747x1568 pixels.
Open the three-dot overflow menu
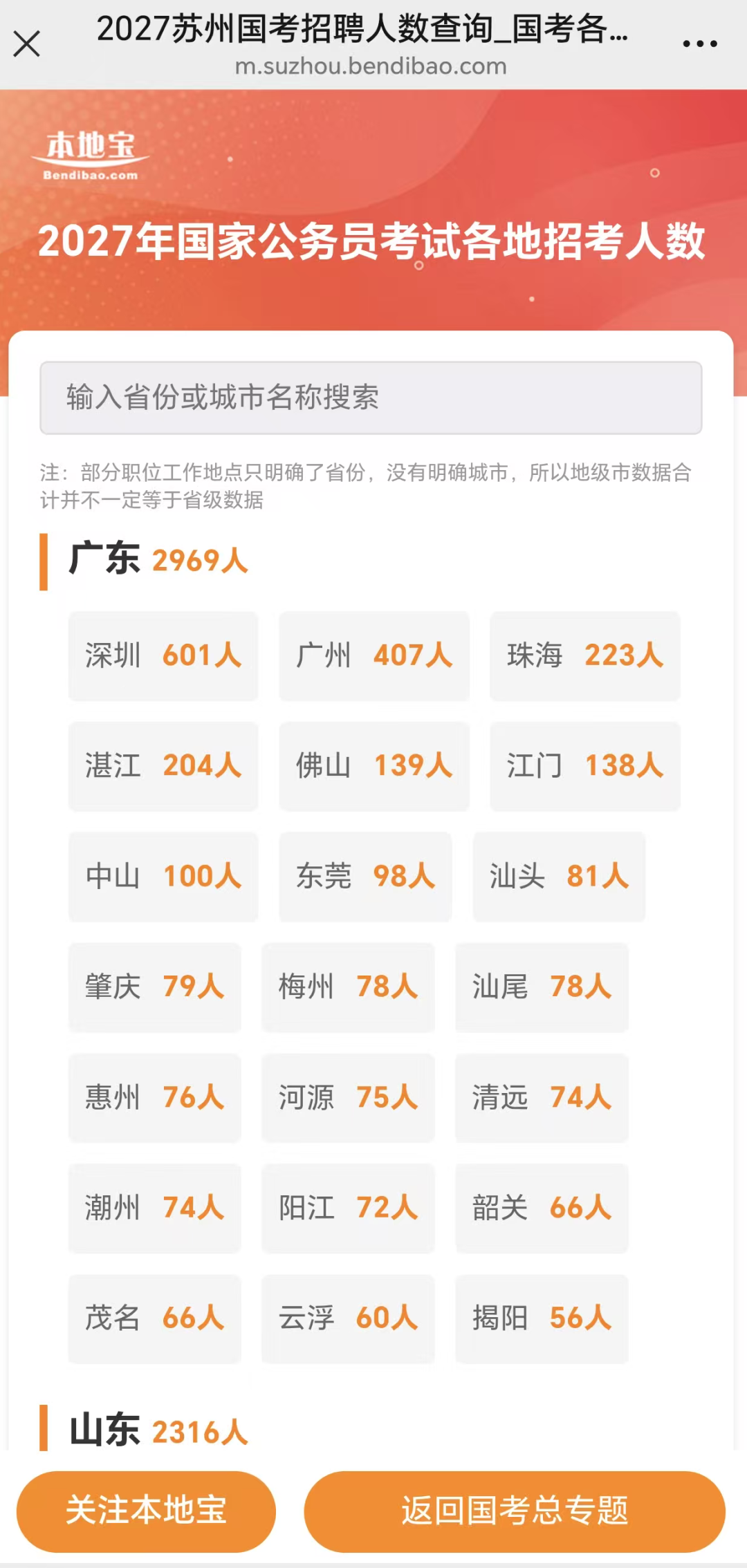pos(699,44)
